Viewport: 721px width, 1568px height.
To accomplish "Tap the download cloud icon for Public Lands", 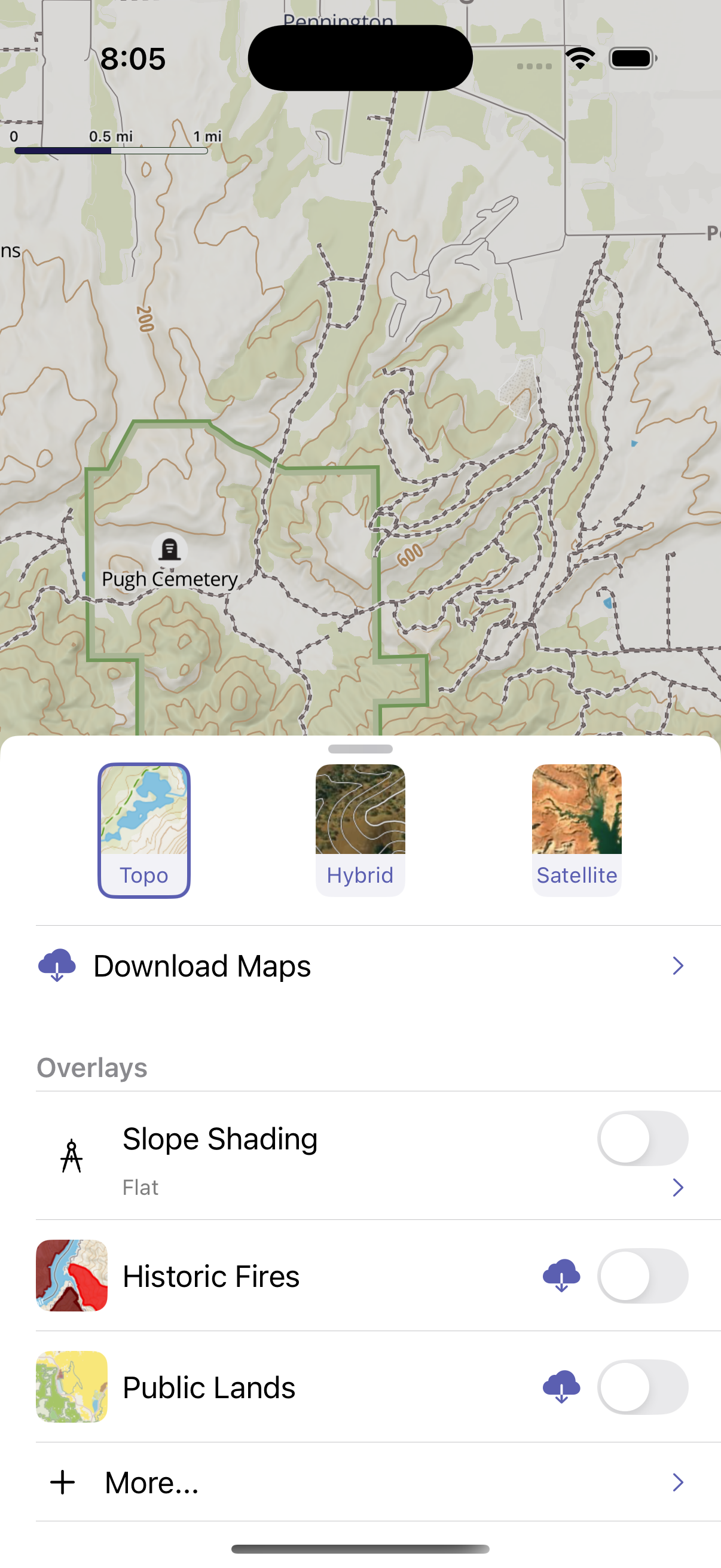I will pos(561,1387).
